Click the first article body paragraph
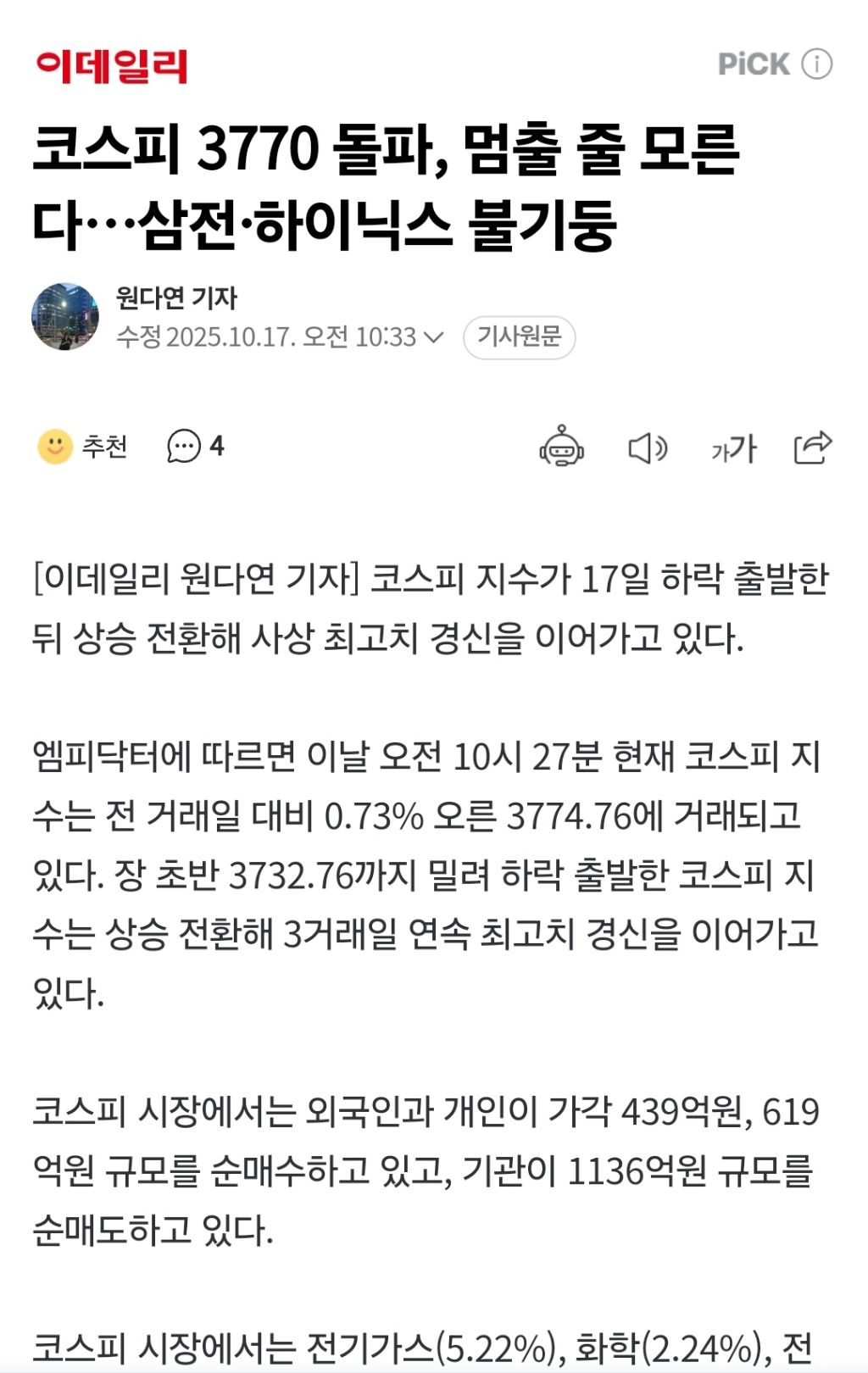Screen dimensions: 868x1373 434,609
